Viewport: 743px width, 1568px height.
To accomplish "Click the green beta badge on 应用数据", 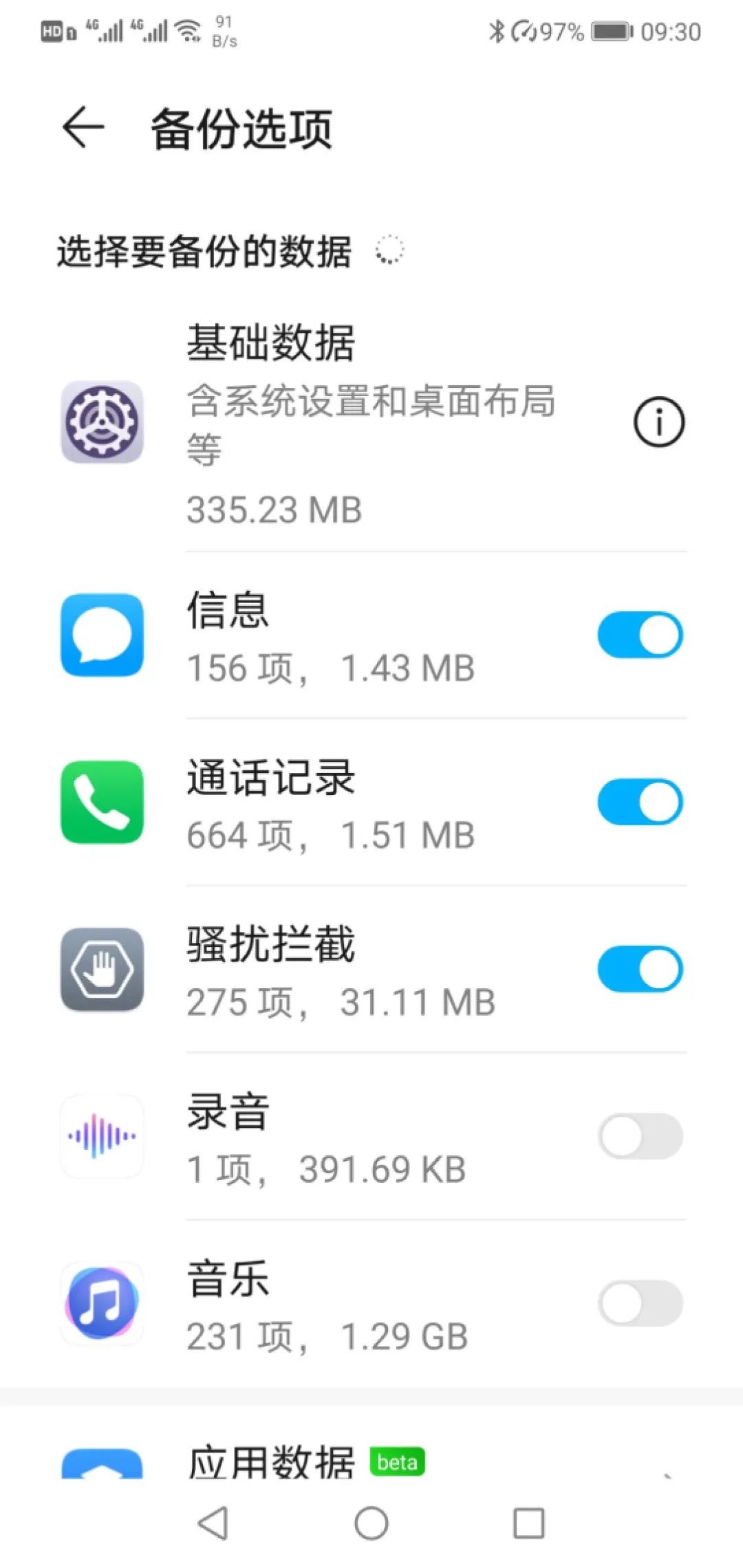I will coord(396,1462).
